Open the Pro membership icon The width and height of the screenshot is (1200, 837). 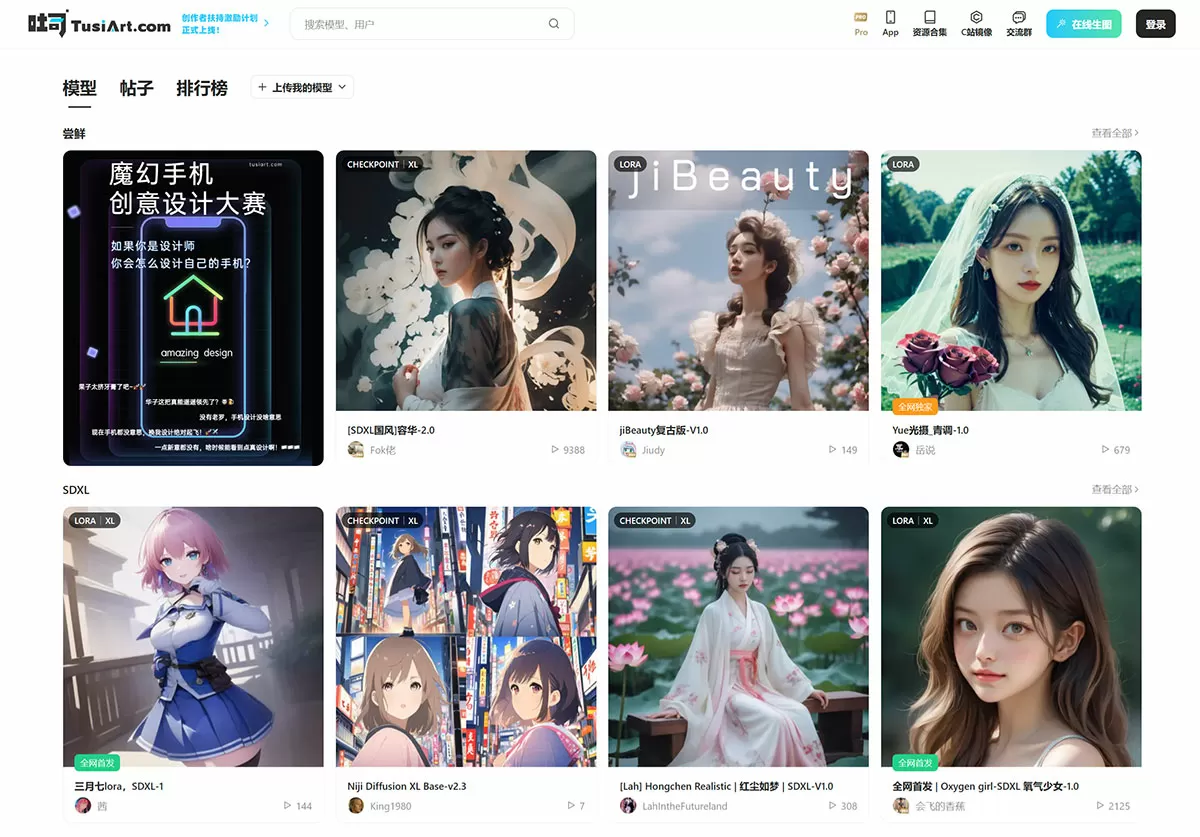pyautogui.click(x=861, y=24)
